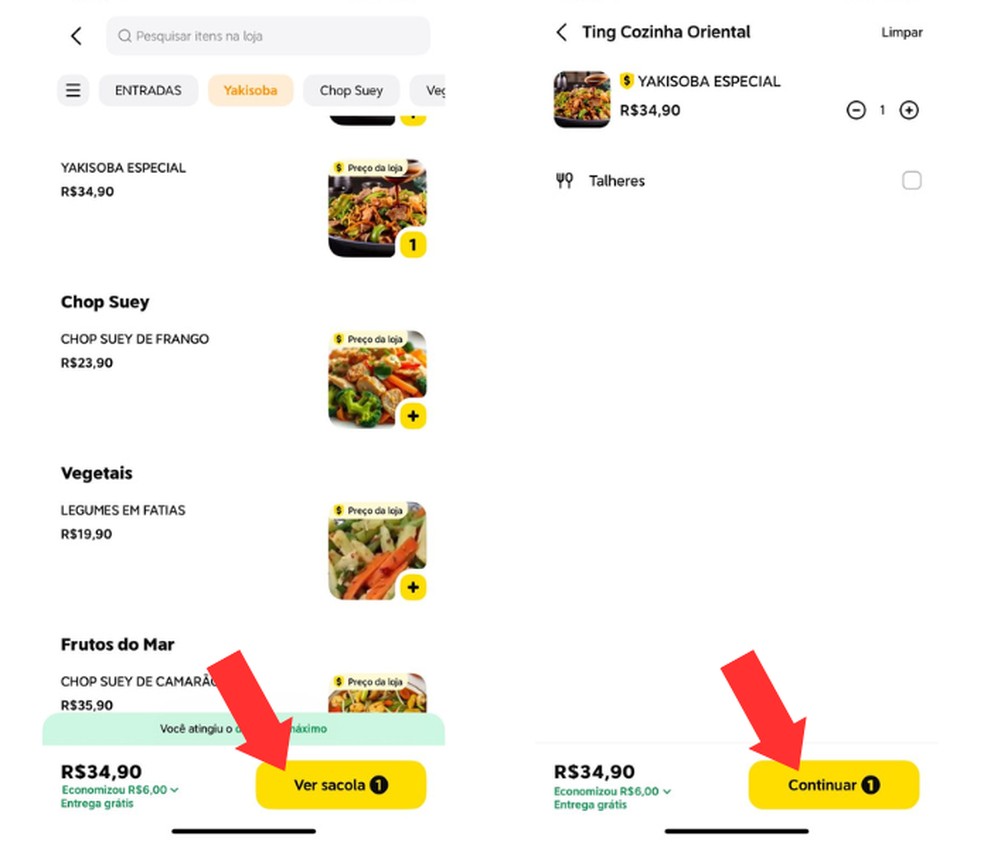Check the Talheres checkbox
Image resolution: width=984 pixels, height=842 pixels.
coord(911,181)
